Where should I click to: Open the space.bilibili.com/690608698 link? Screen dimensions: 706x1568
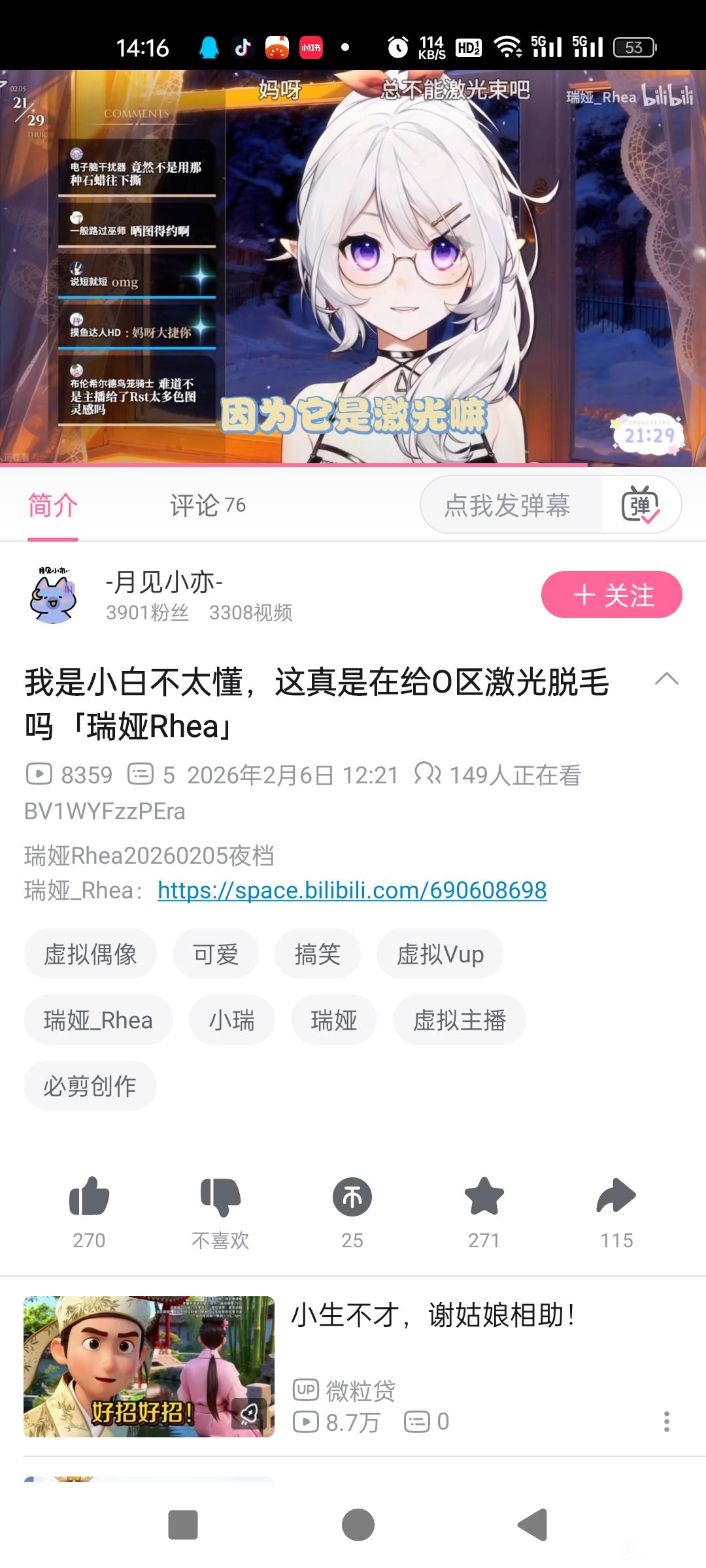tap(352, 890)
